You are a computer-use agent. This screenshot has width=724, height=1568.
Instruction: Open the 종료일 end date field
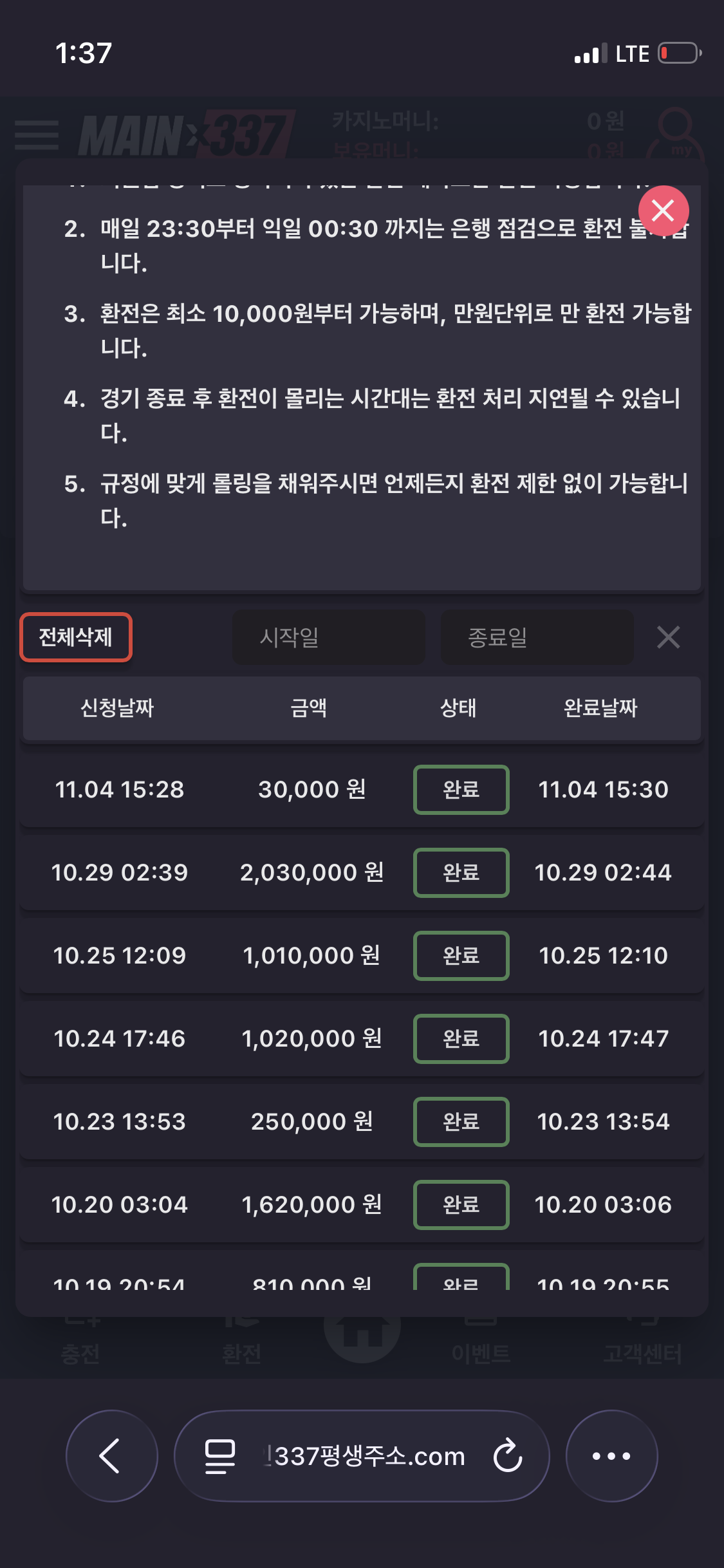click(x=537, y=637)
